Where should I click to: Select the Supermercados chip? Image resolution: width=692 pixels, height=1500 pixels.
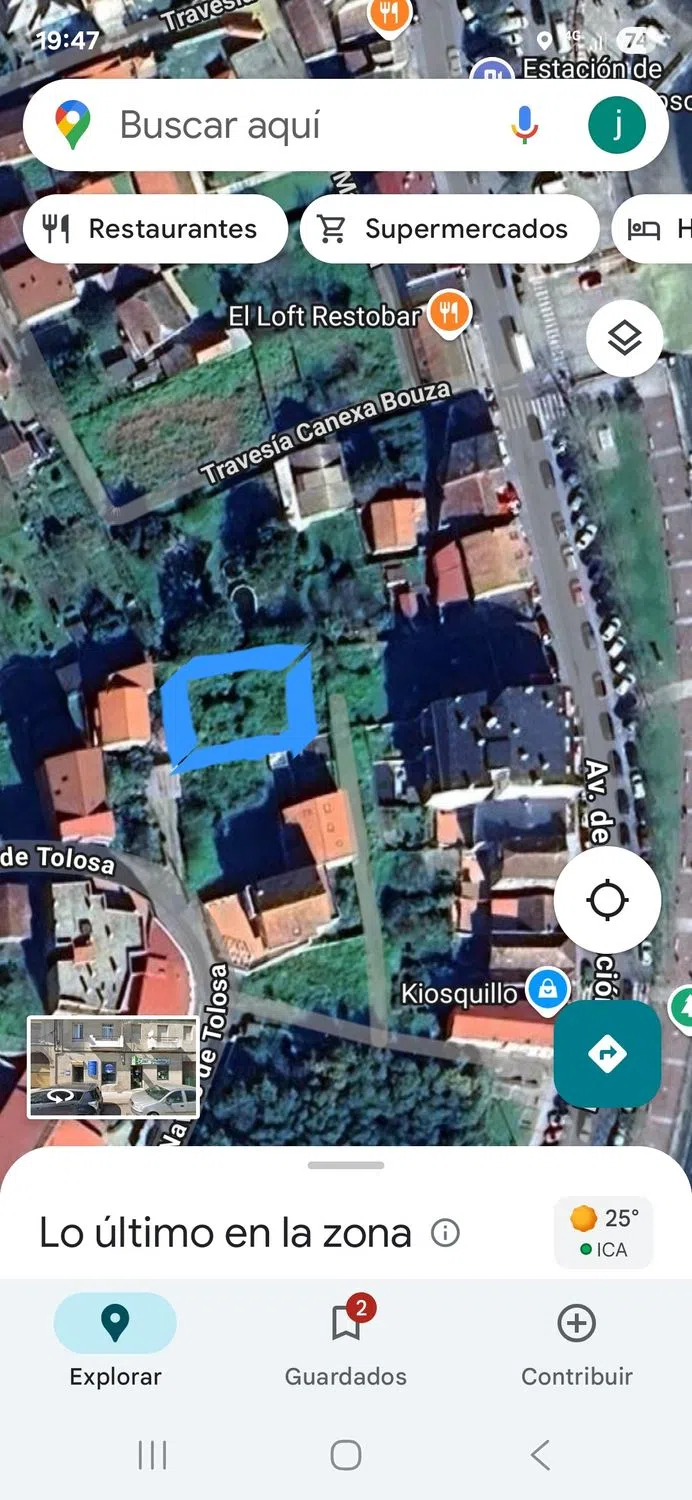click(x=448, y=229)
